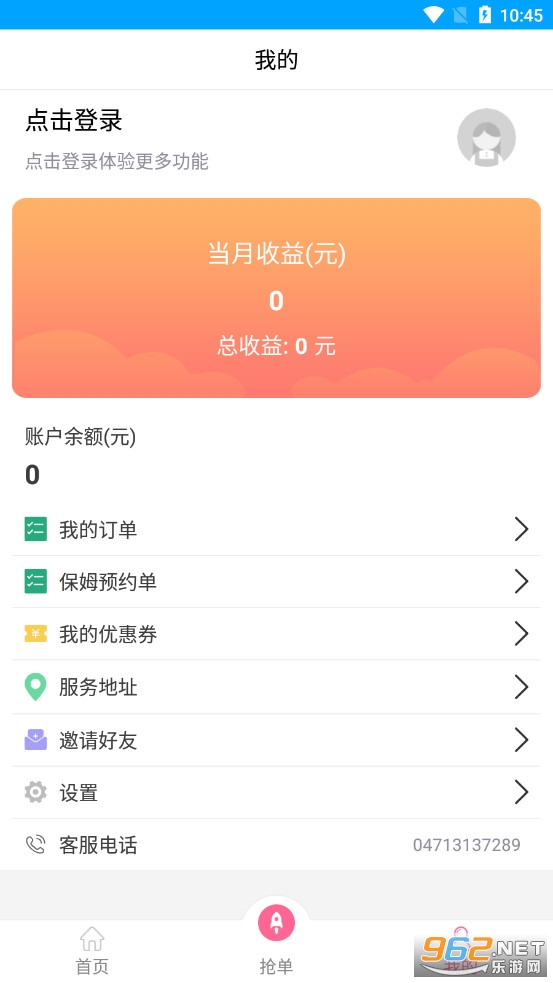Screen dimensions: 553x983
Task: Tap 点击登录 to log in
Action: click(73, 120)
